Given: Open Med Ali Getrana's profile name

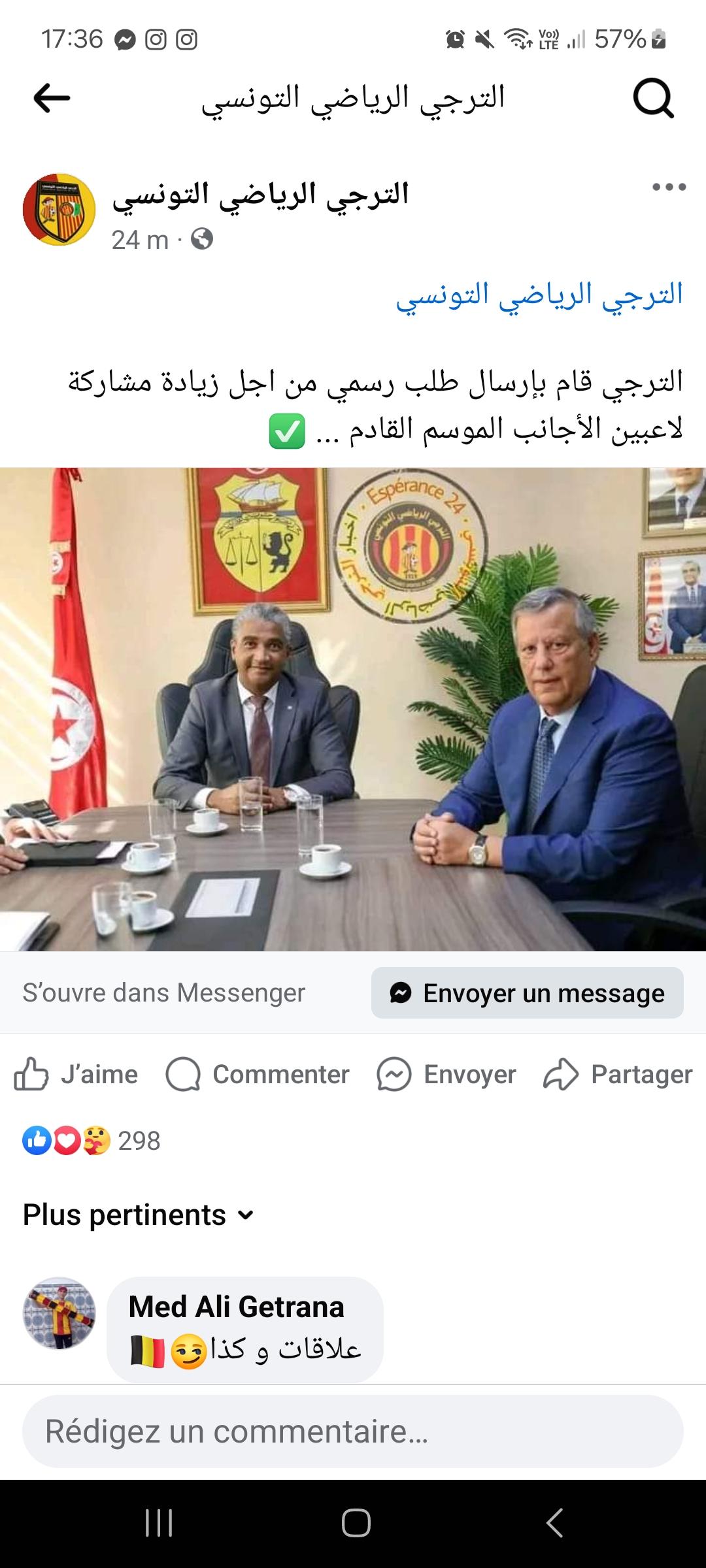Looking at the screenshot, I should (x=236, y=1307).
